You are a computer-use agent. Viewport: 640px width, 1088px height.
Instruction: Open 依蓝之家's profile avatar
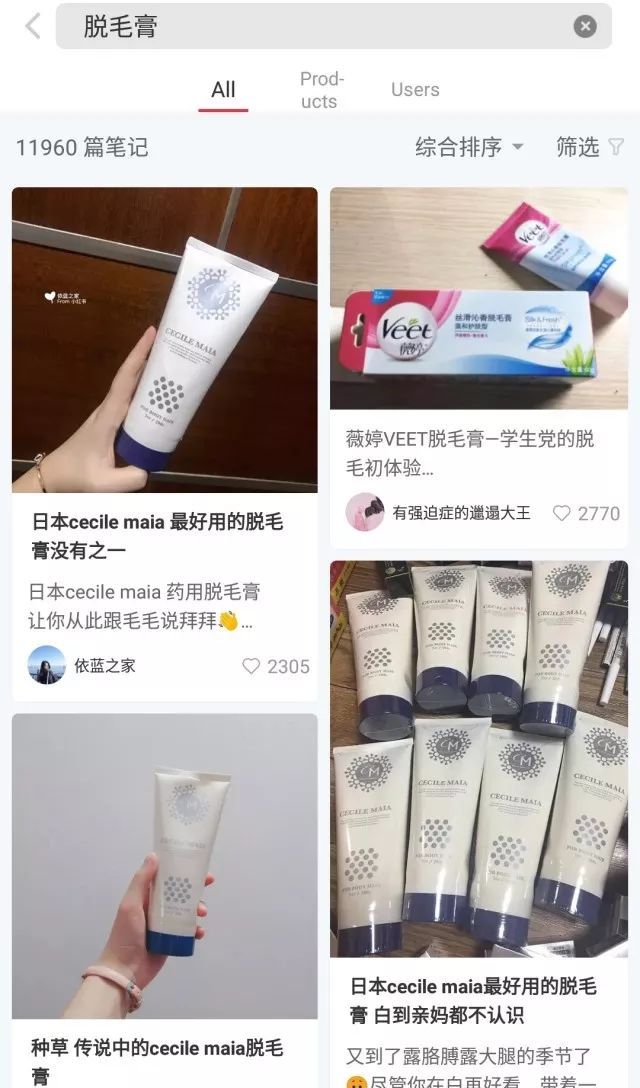[x=47, y=665]
